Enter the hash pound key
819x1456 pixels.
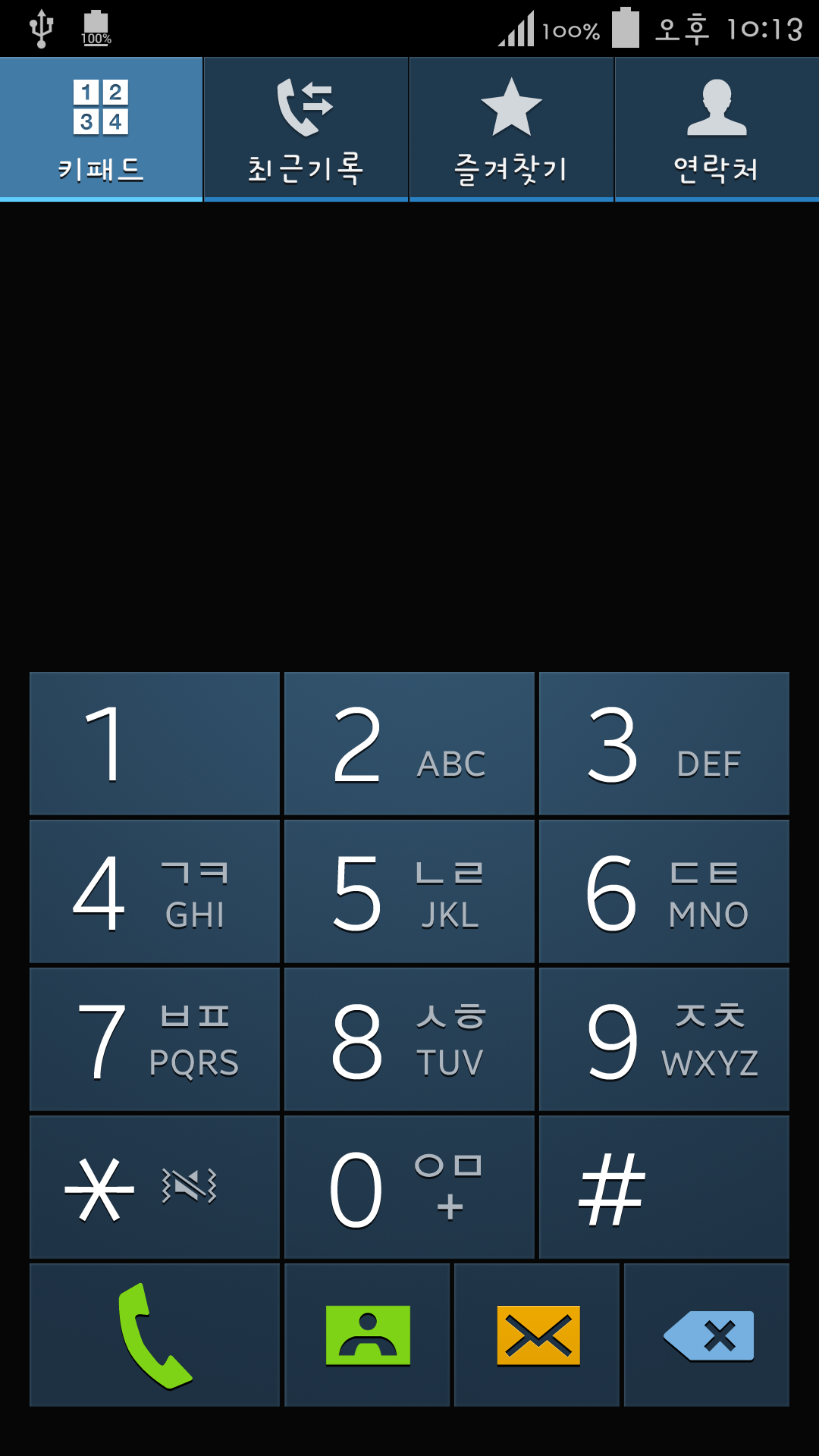coord(664,1188)
